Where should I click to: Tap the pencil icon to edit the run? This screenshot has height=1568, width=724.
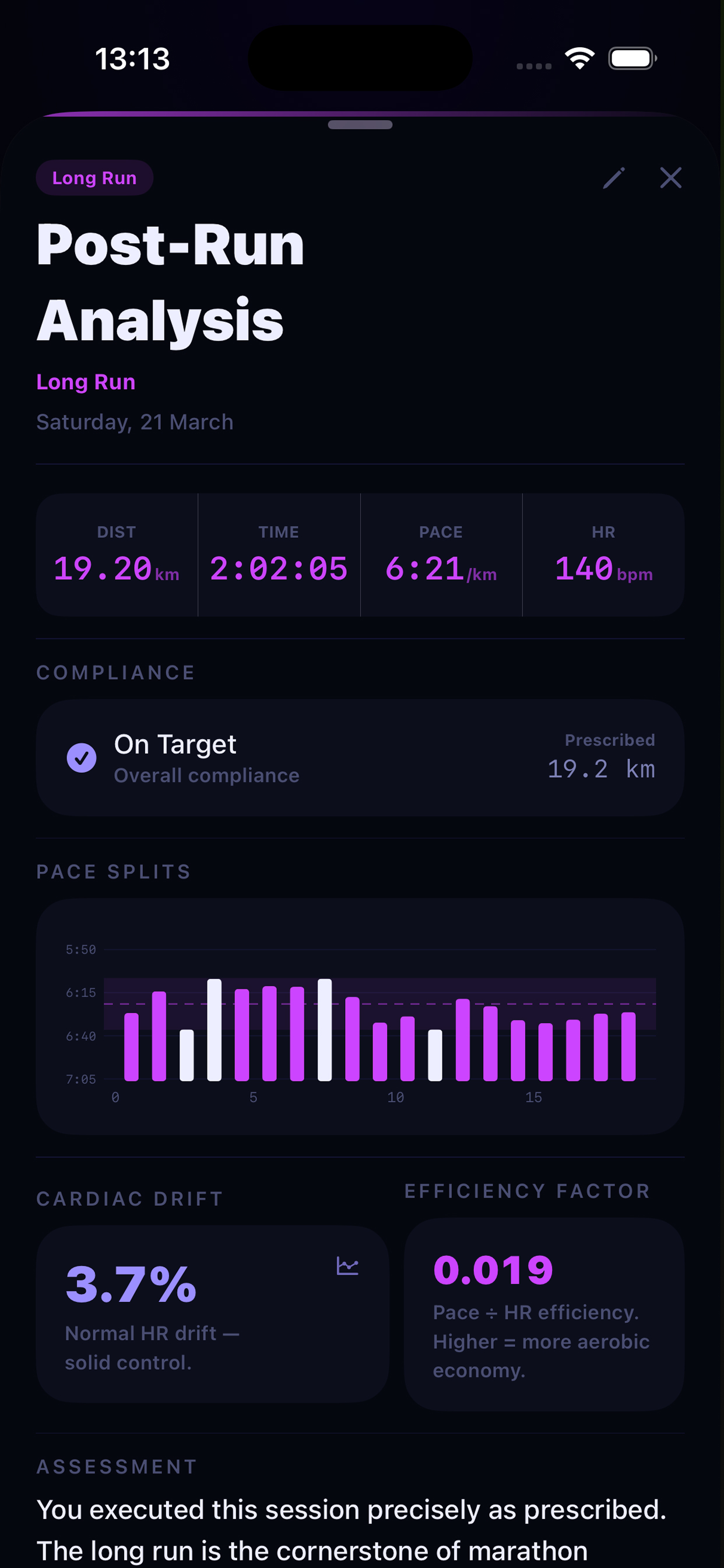tap(614, 178)
